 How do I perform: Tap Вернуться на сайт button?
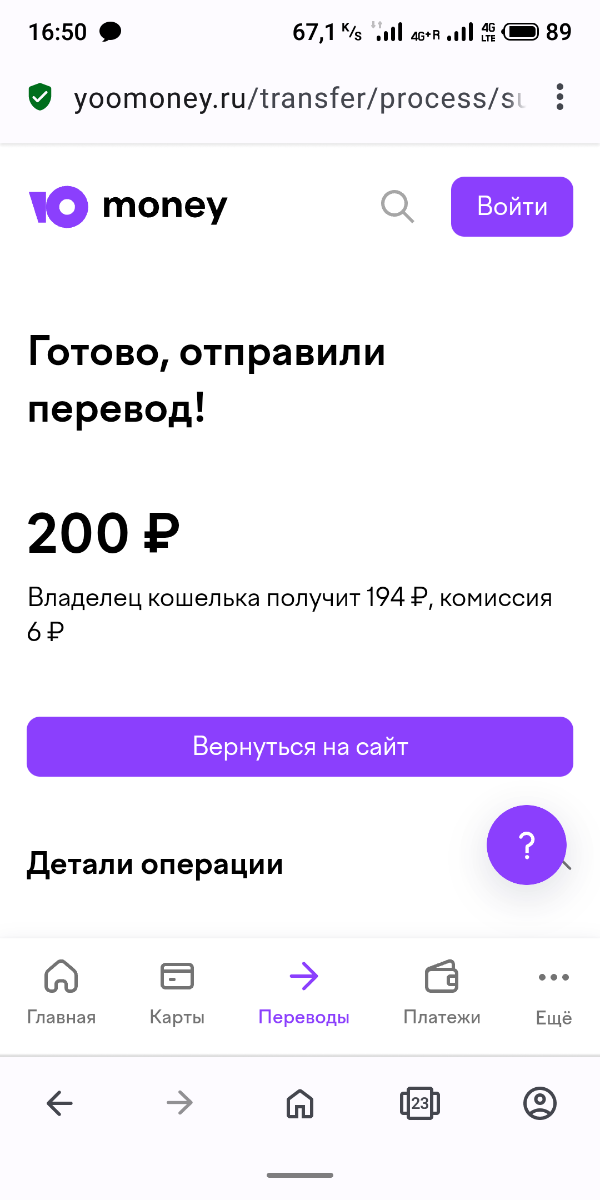[300, 746]
